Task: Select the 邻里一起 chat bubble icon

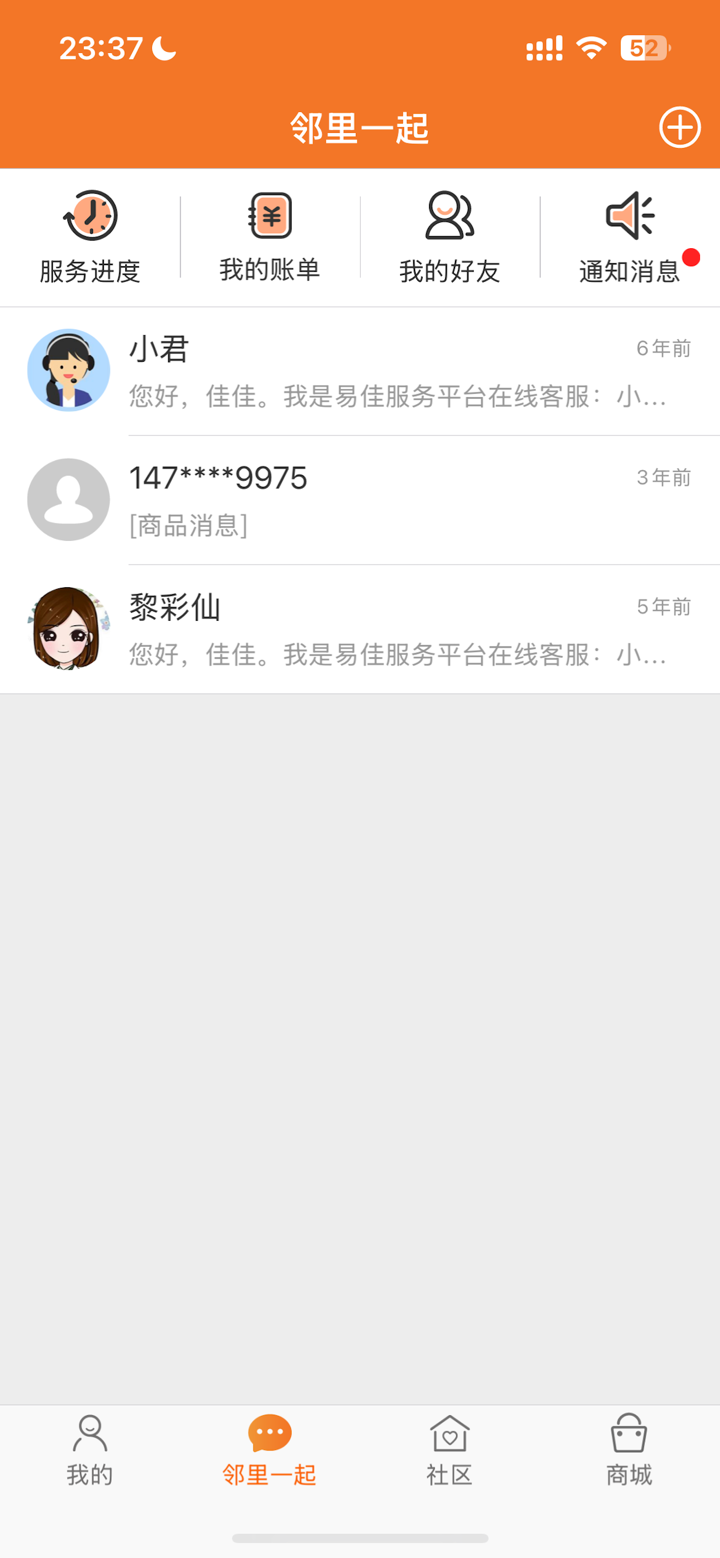Action: pyautogui.click(x=269, y=1434)
